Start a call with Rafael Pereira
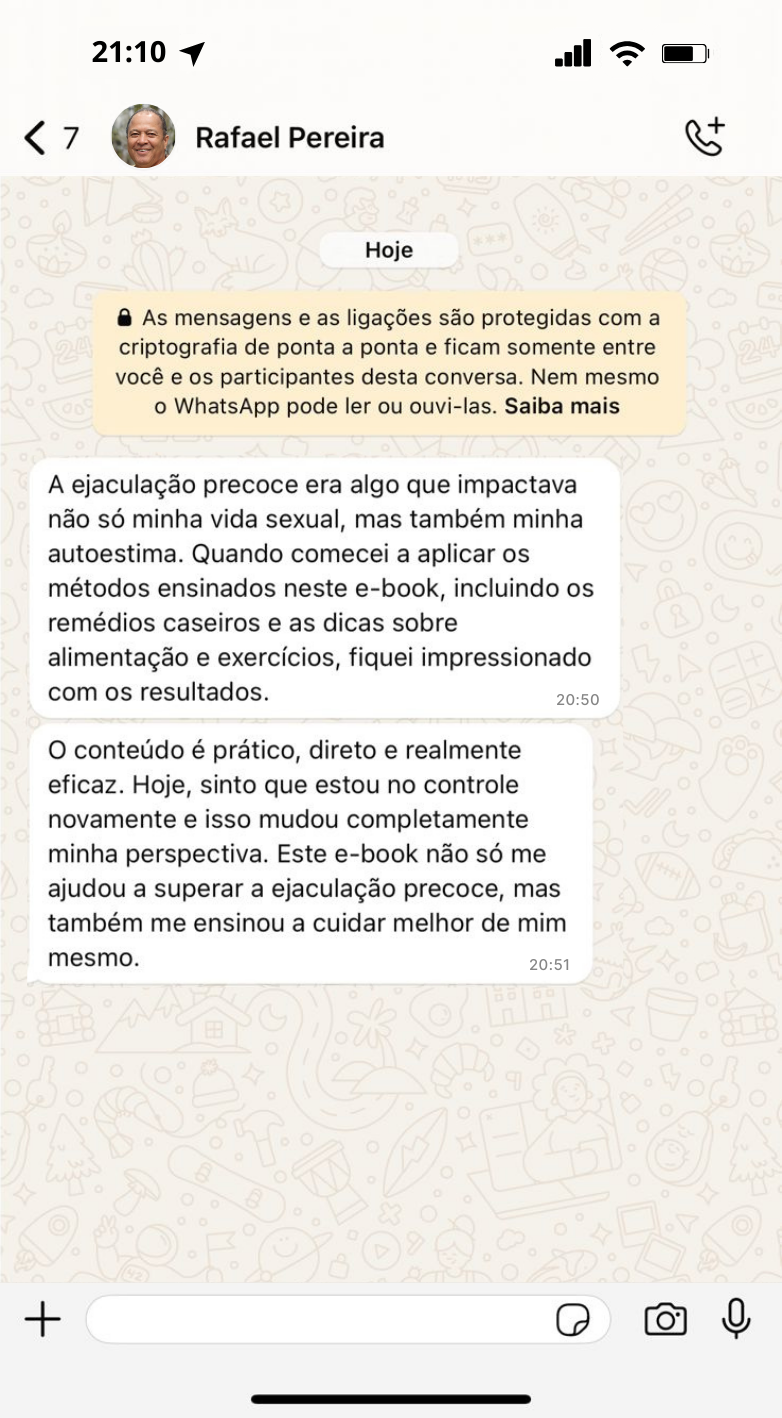The height and width of the screenshot is (1418, 782). click(x=704, y=137)
